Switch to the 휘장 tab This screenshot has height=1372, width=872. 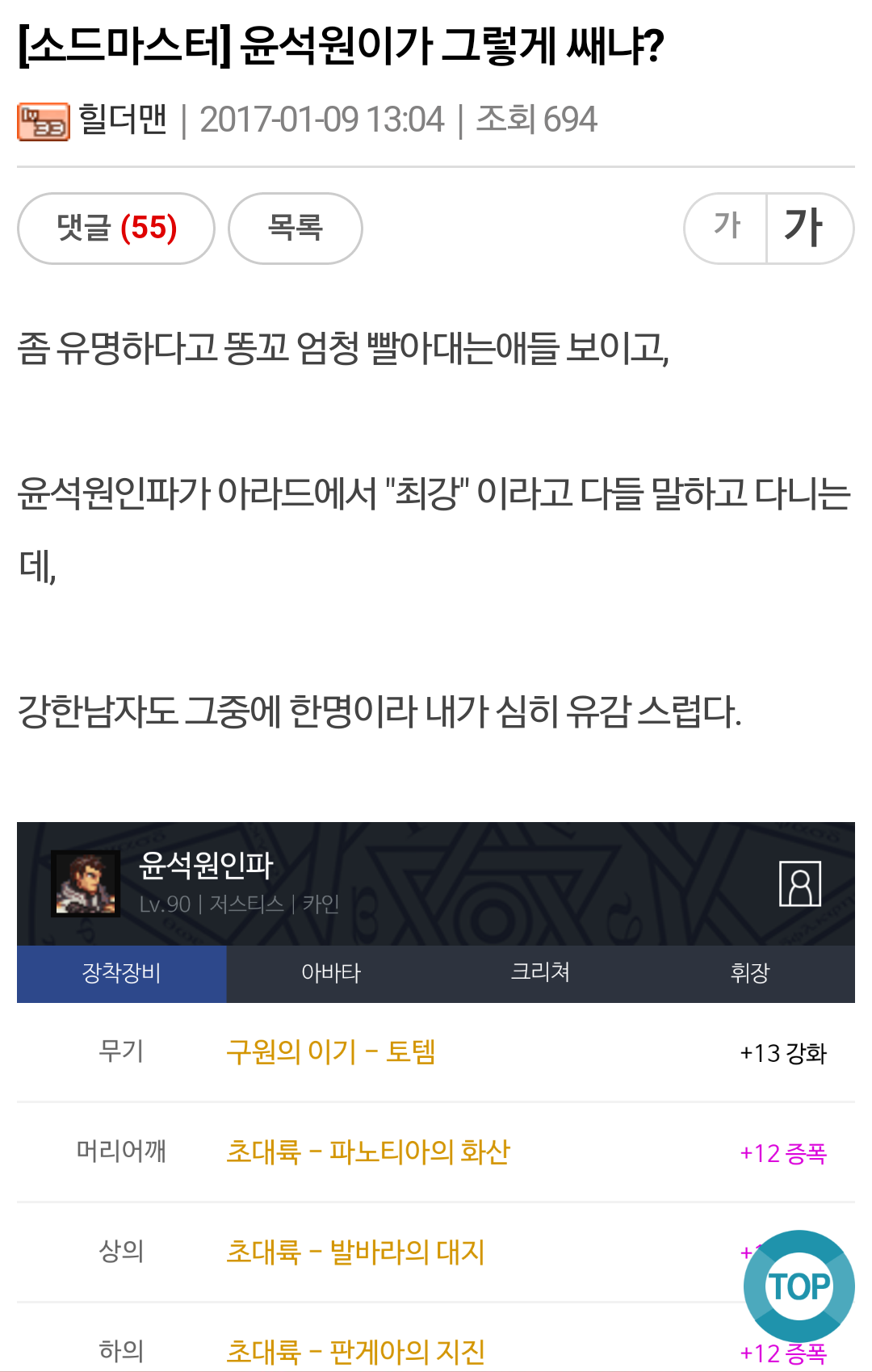pos(749,973)
